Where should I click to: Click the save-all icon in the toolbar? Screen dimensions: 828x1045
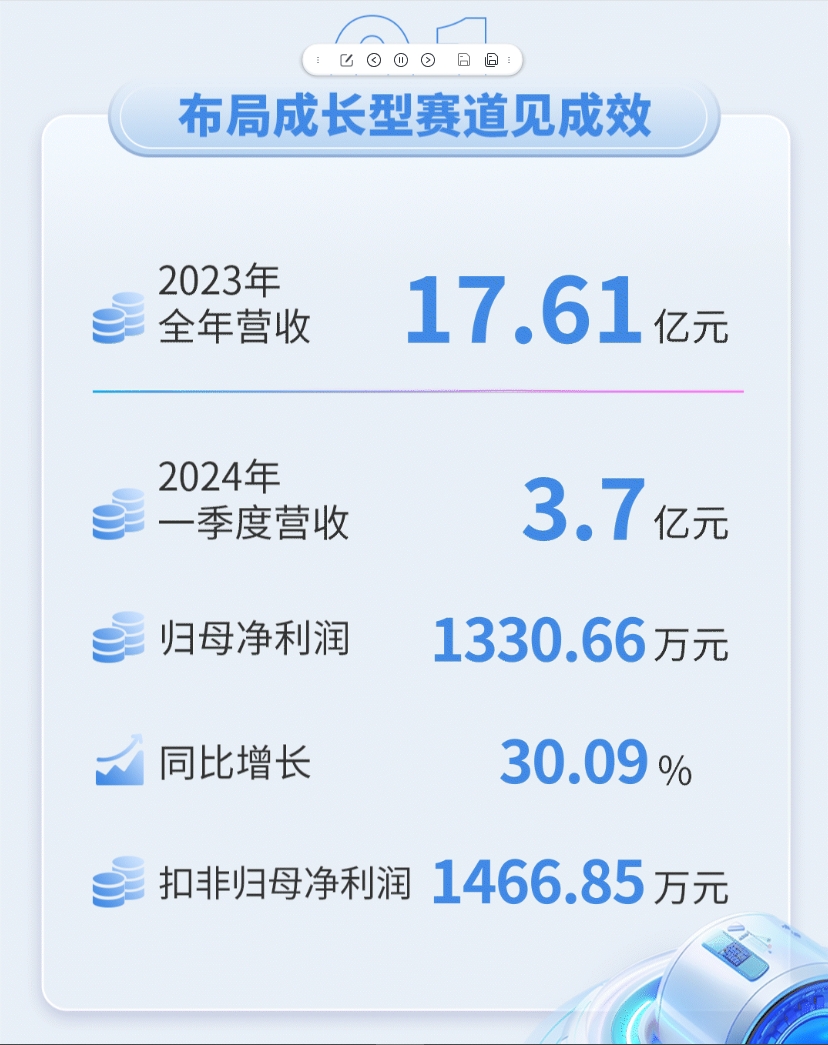click(x=491, y=60)
